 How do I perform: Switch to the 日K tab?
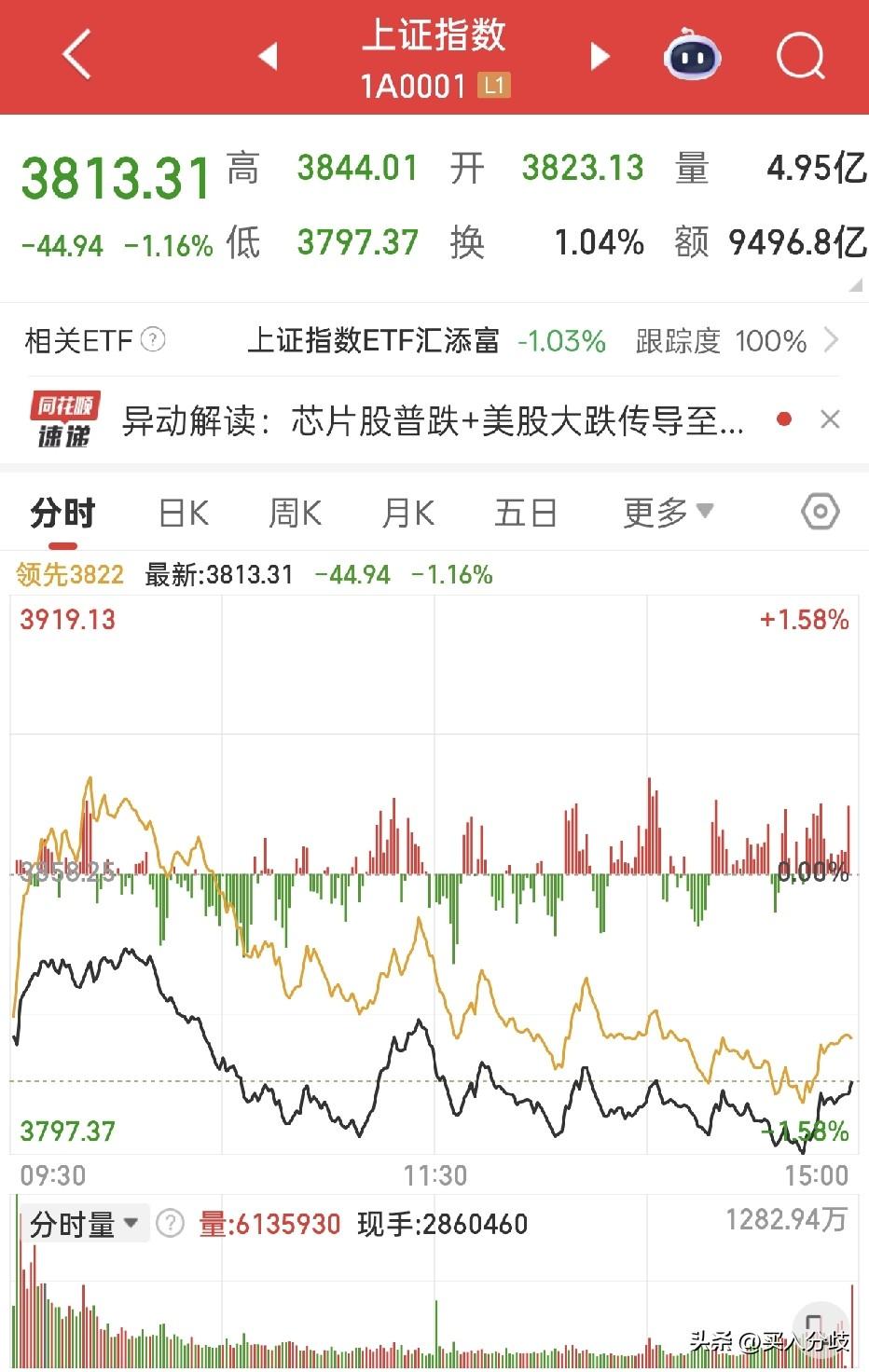click(184, 514)
